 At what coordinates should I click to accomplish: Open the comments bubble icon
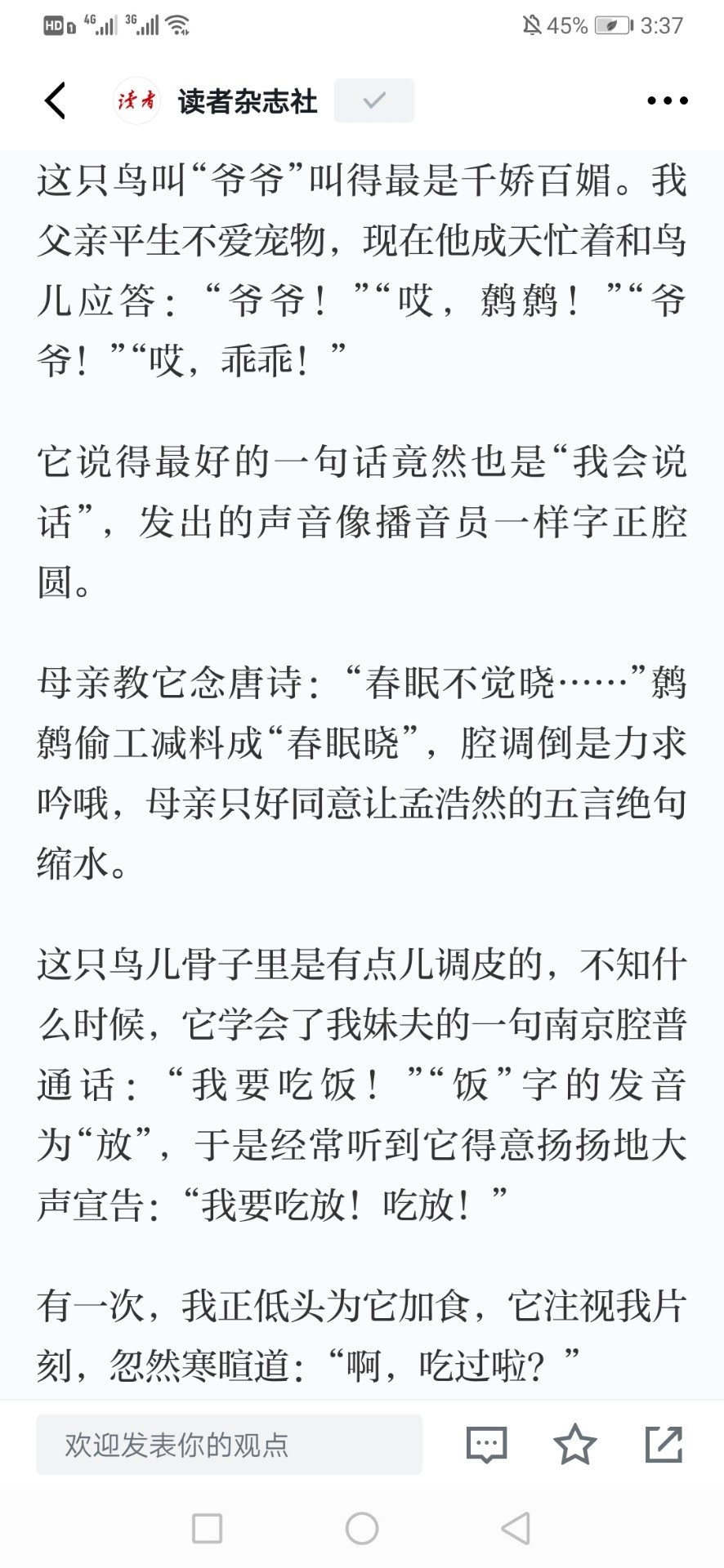click(486, 1445)
